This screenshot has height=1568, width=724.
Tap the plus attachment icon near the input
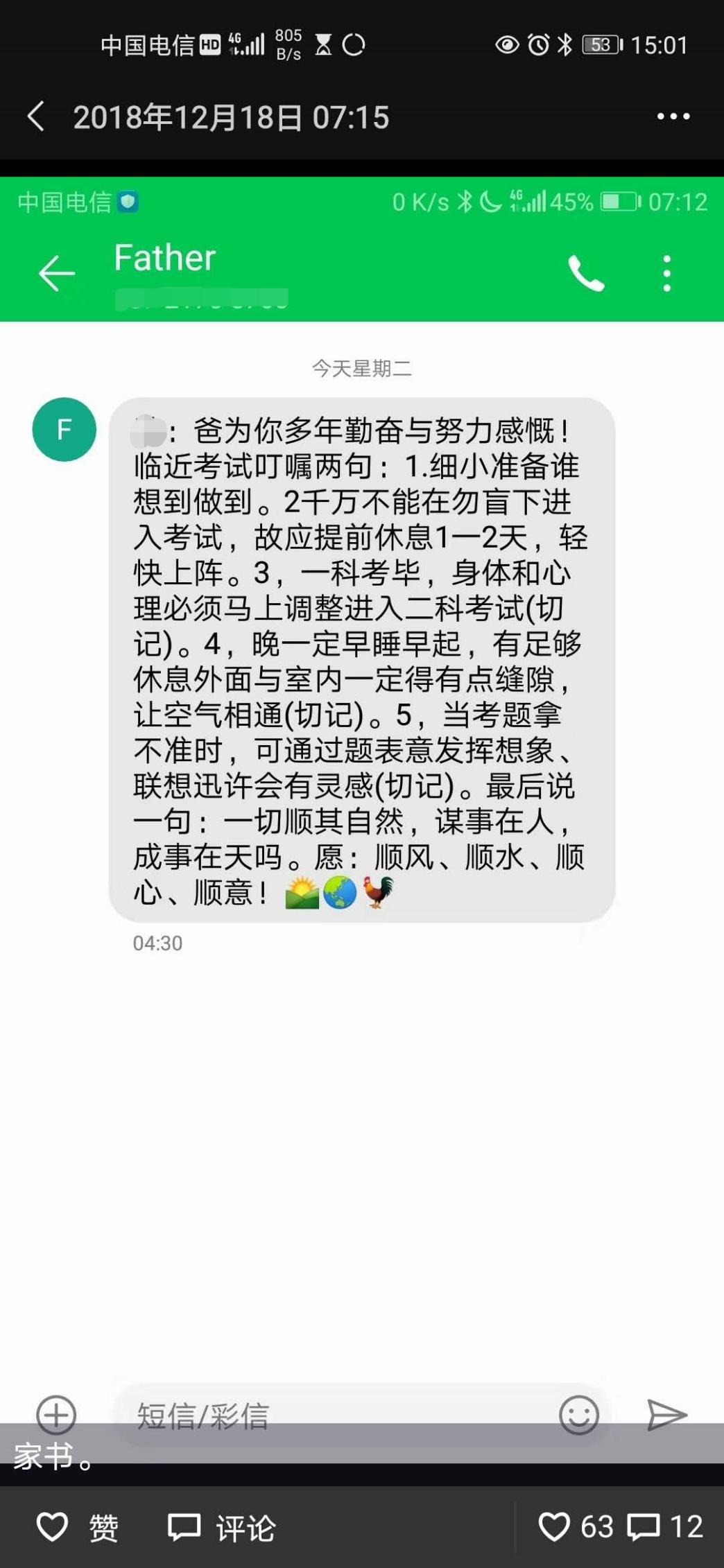[x=57, y=1413]
